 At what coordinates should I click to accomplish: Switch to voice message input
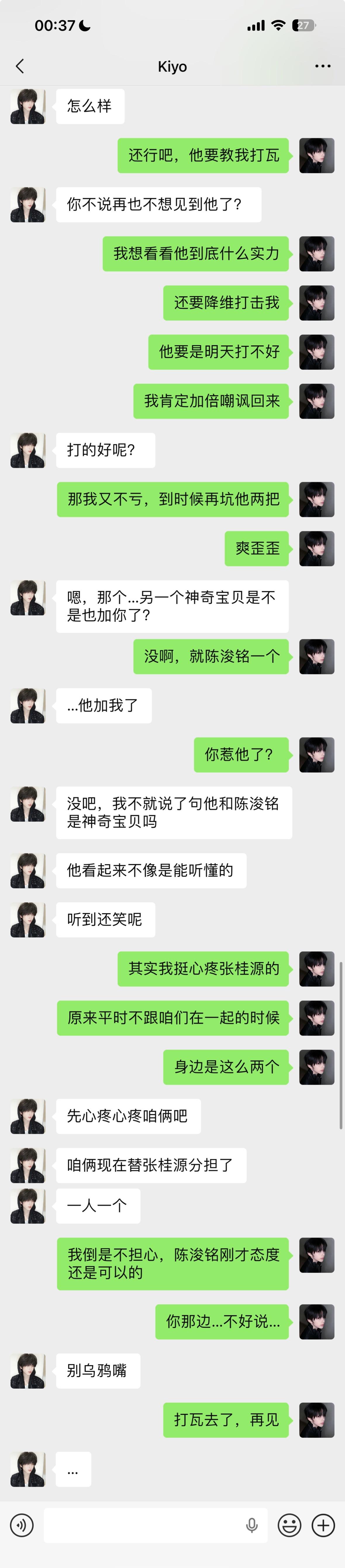(x=22, y=1525)
